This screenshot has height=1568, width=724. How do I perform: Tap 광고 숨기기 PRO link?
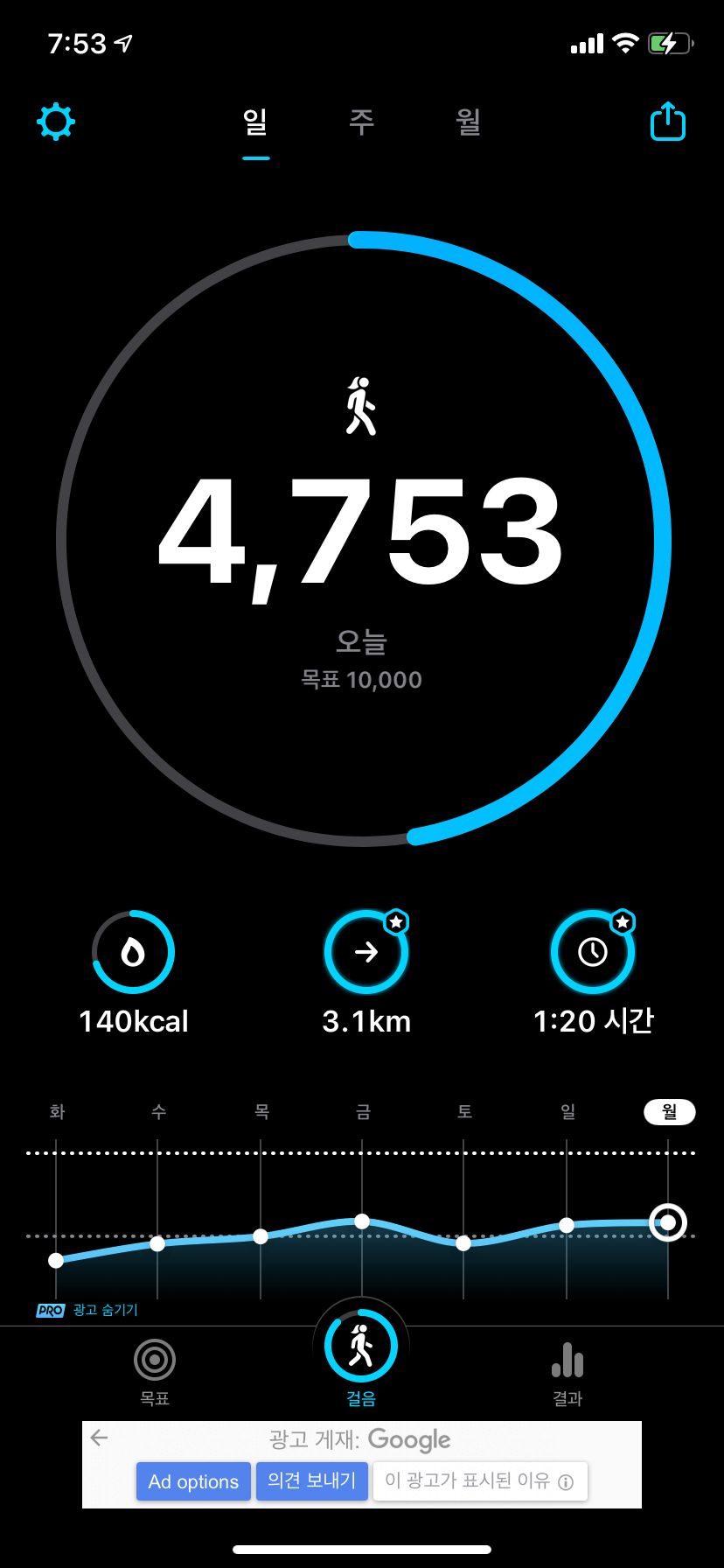coord(88,1310)
